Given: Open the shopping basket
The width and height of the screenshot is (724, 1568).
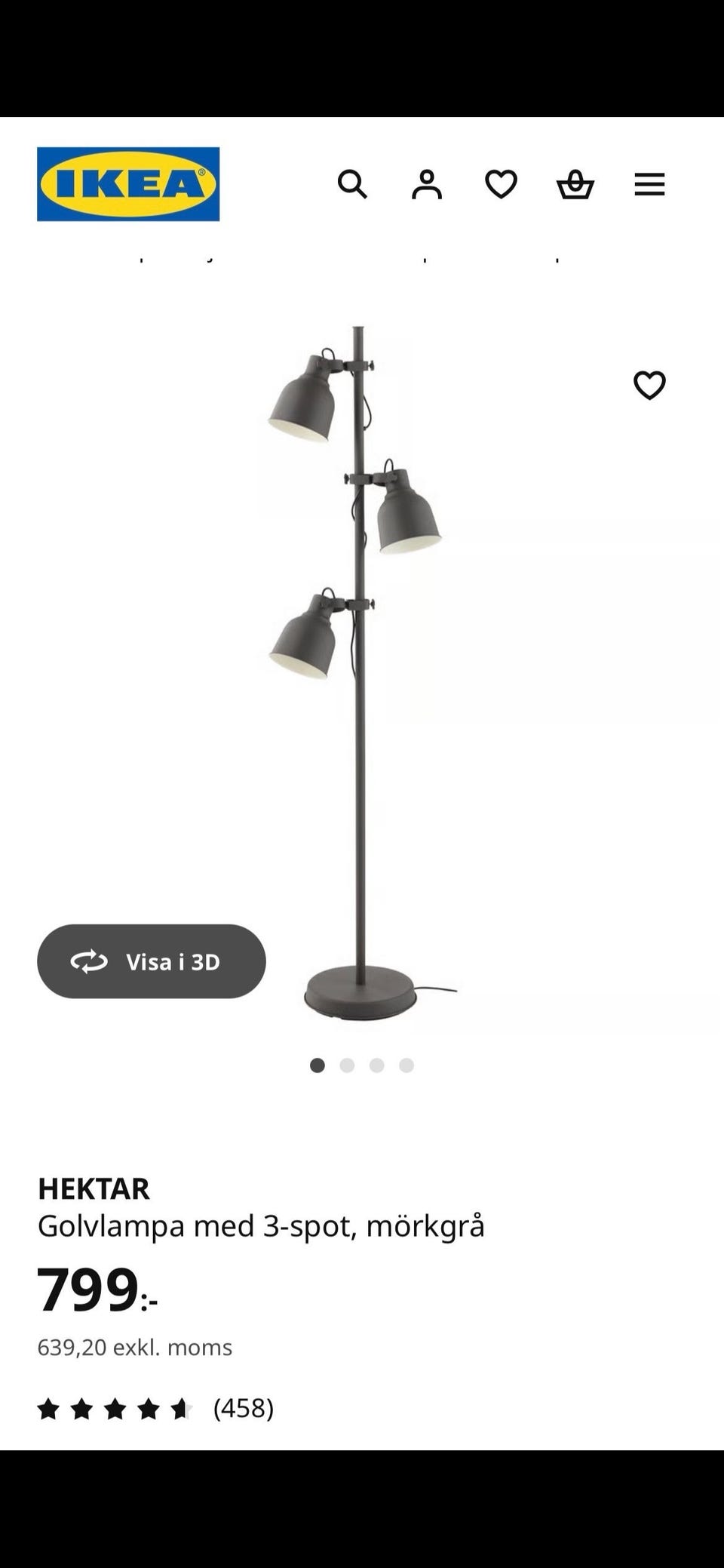Looking at the screenshot, I should point(575,184).
